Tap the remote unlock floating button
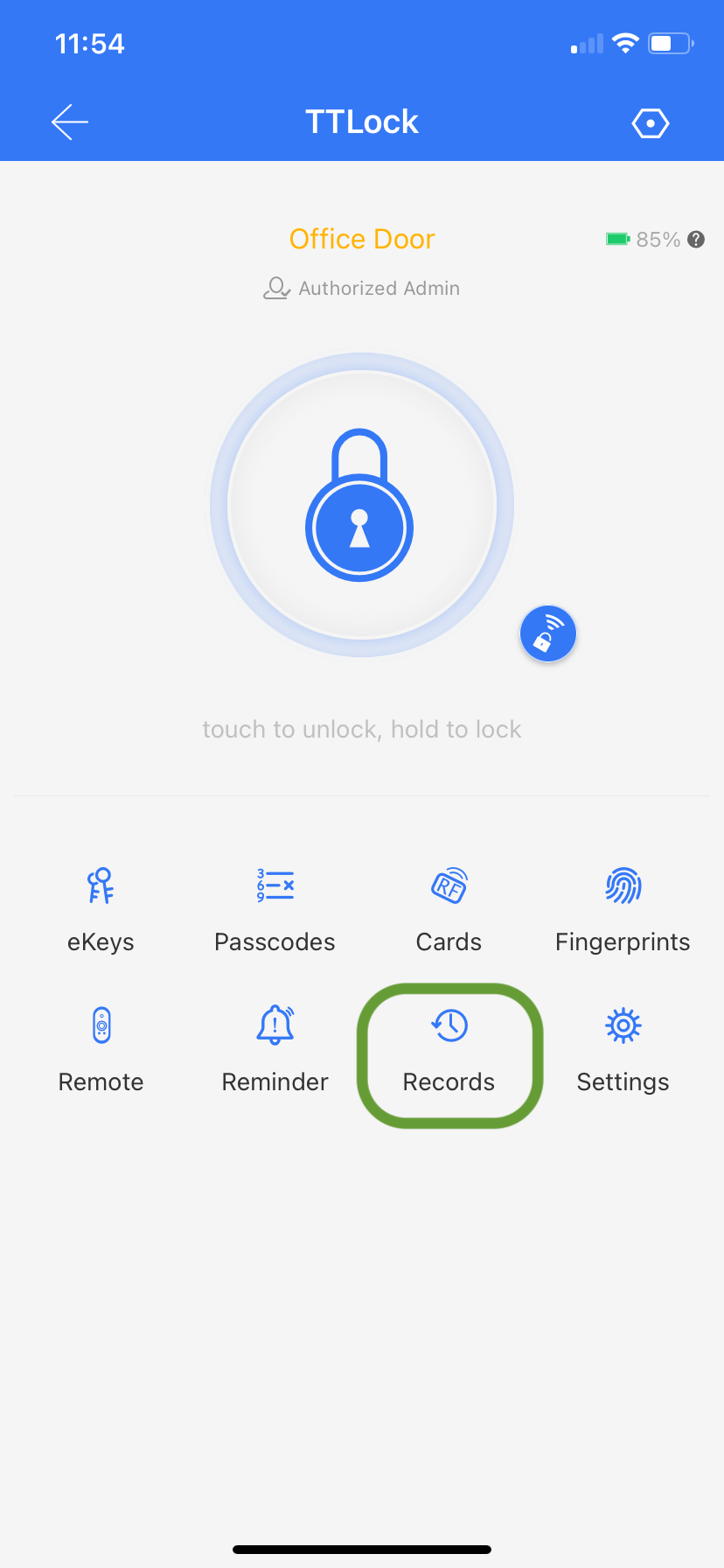724x1568 pixels. click(548, 633)
